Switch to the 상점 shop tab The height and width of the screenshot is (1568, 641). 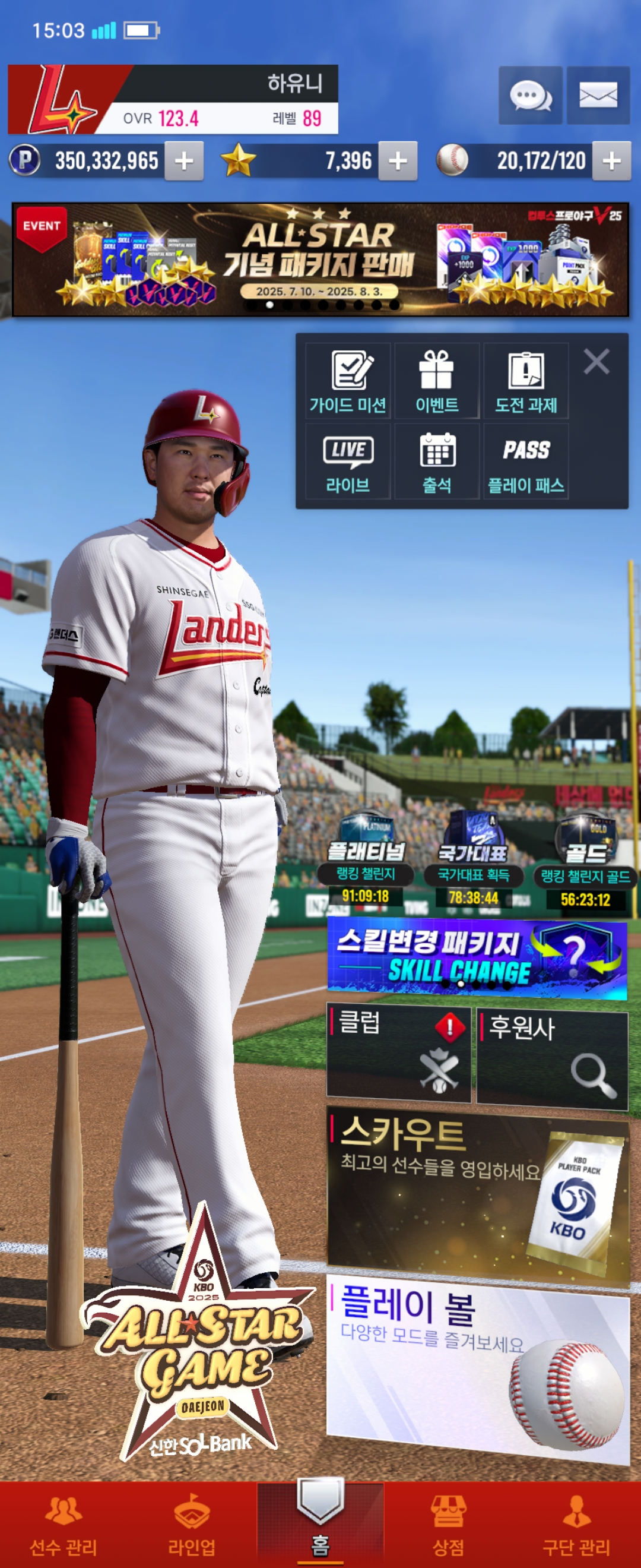coord(448,1525)
